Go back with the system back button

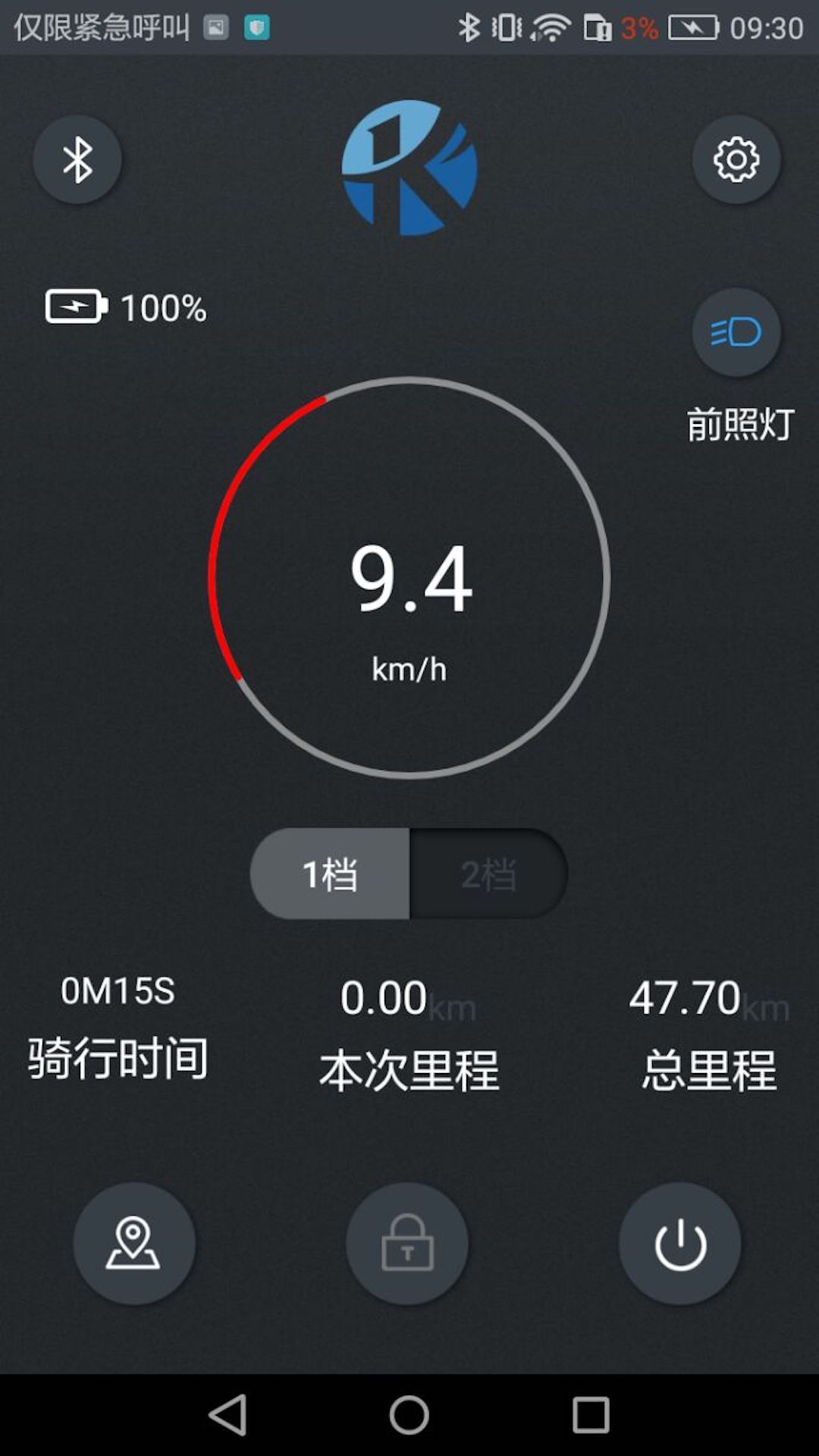click(x=227, y=1415)
